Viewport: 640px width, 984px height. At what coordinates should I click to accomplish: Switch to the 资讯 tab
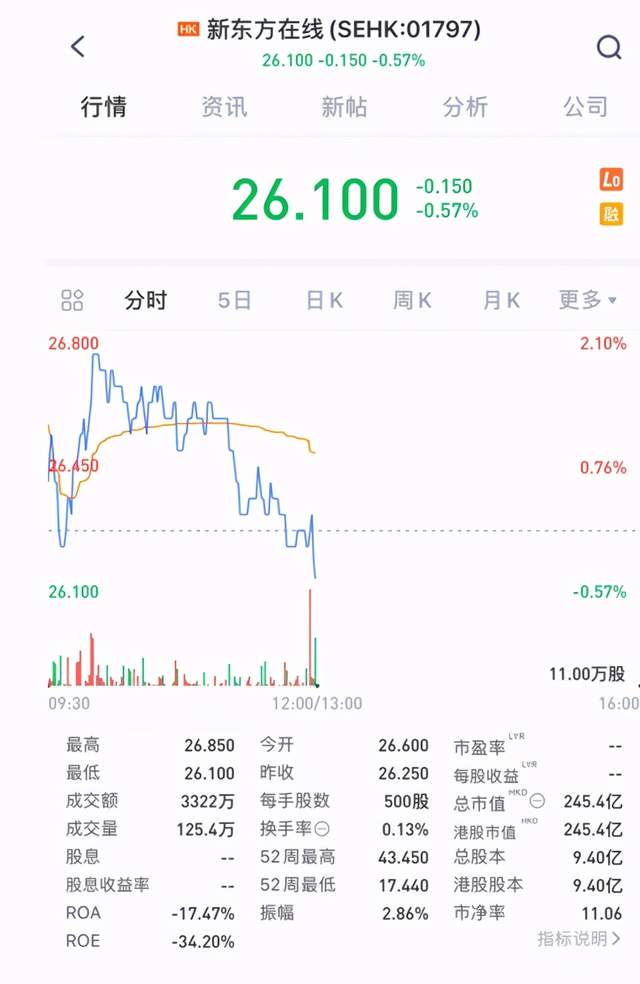pyautogui.click(x=224, y=107)
